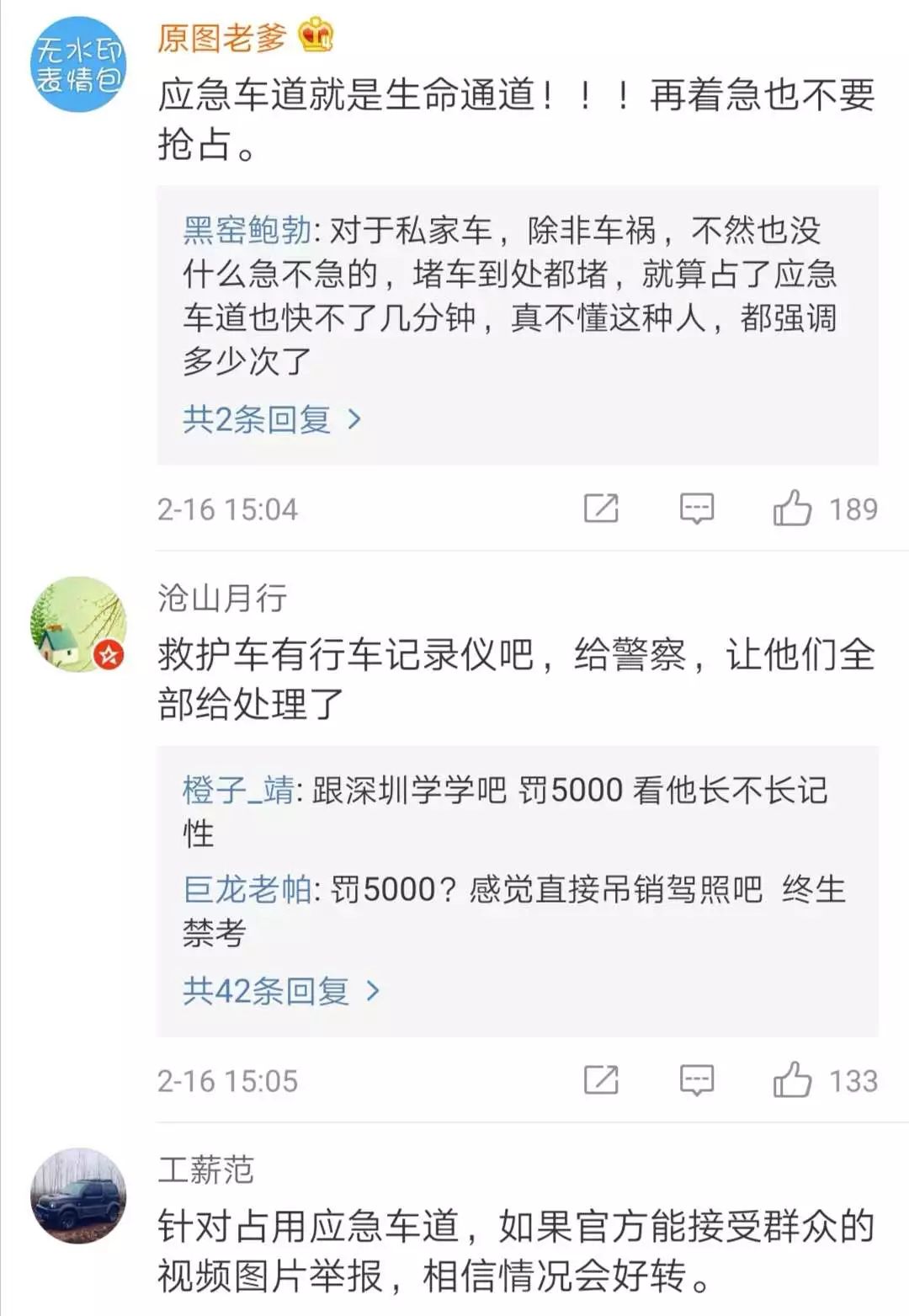Repost 沧山月行's comment
Image resolution: width=909 pixels, height=1316 pixels.
pos(601,1080)
